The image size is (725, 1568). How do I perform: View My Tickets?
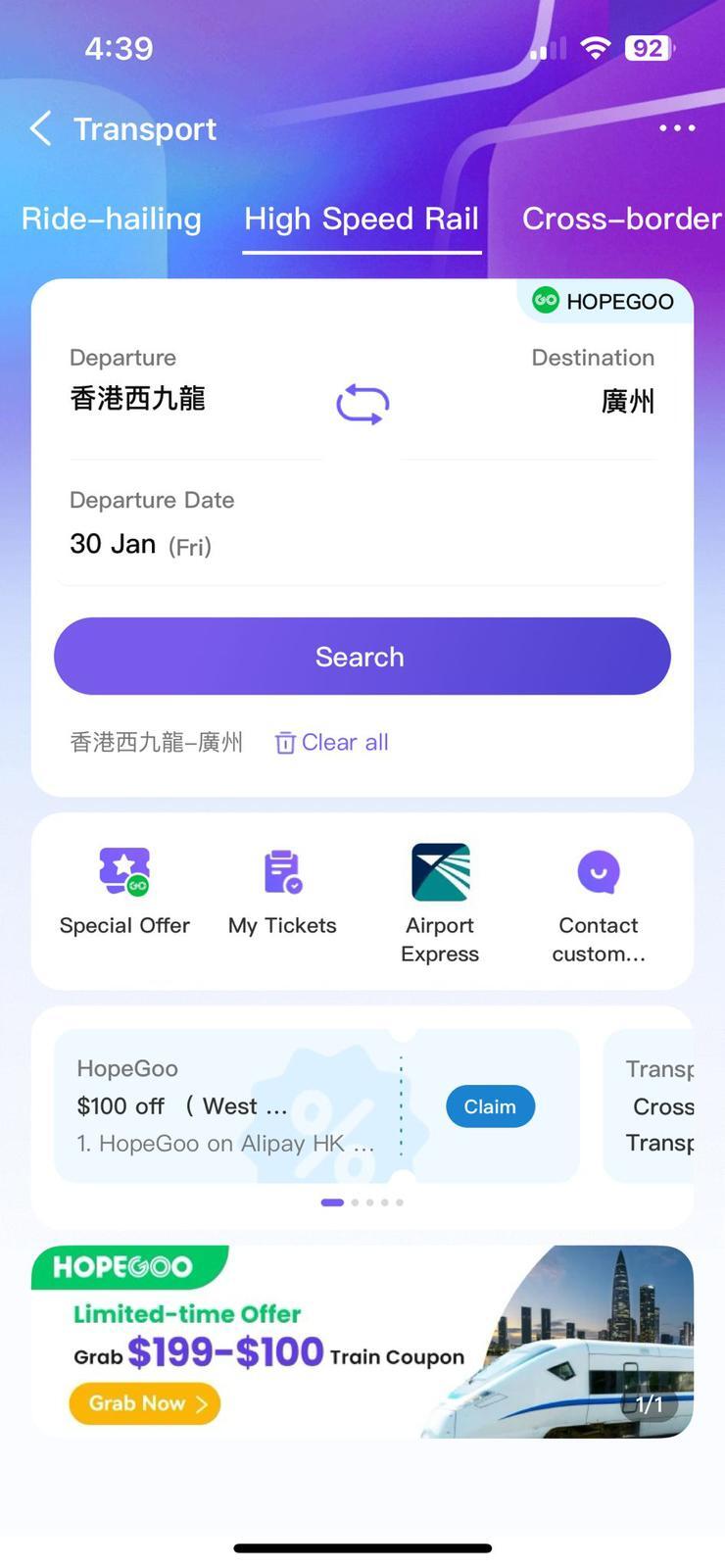282,892
